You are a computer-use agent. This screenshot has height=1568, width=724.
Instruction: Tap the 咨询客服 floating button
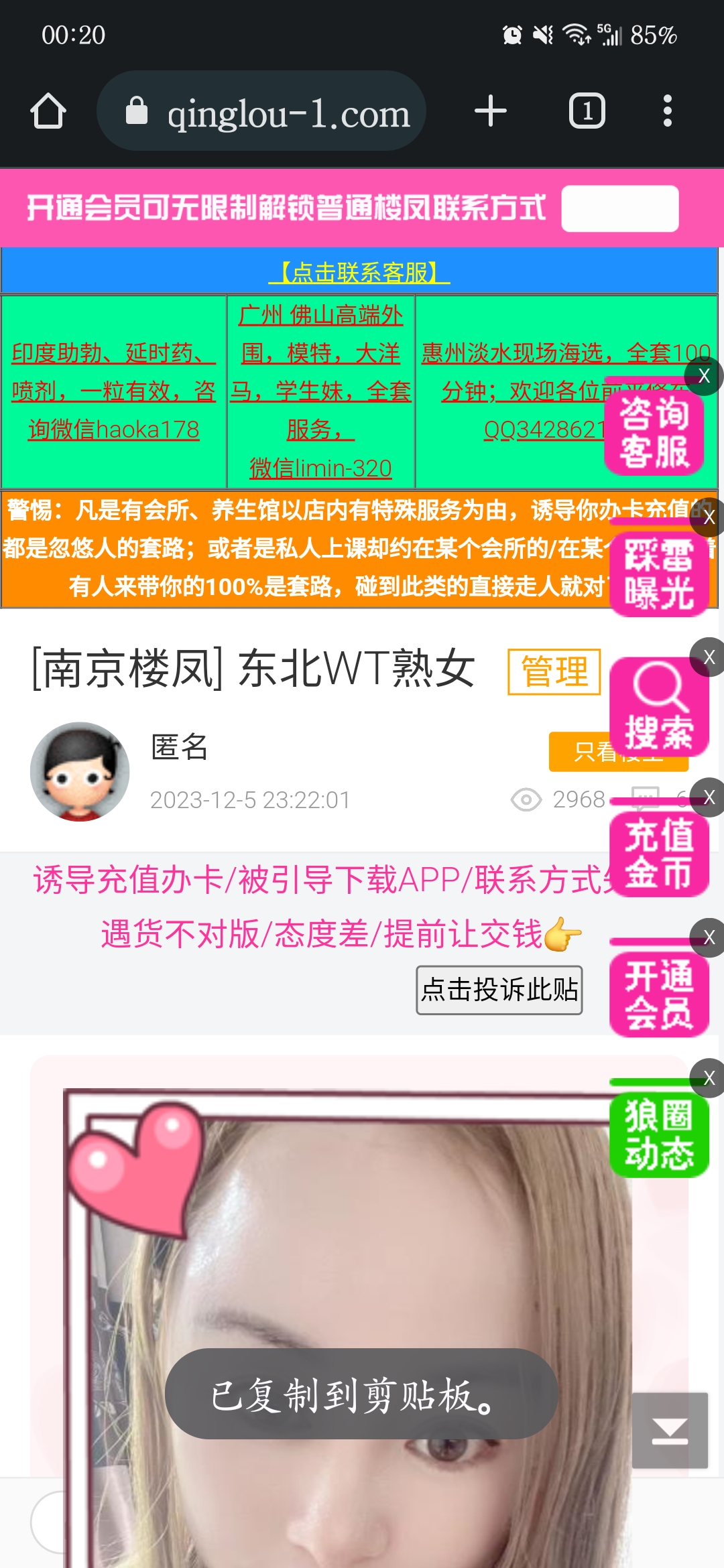(x=654, y=434)
